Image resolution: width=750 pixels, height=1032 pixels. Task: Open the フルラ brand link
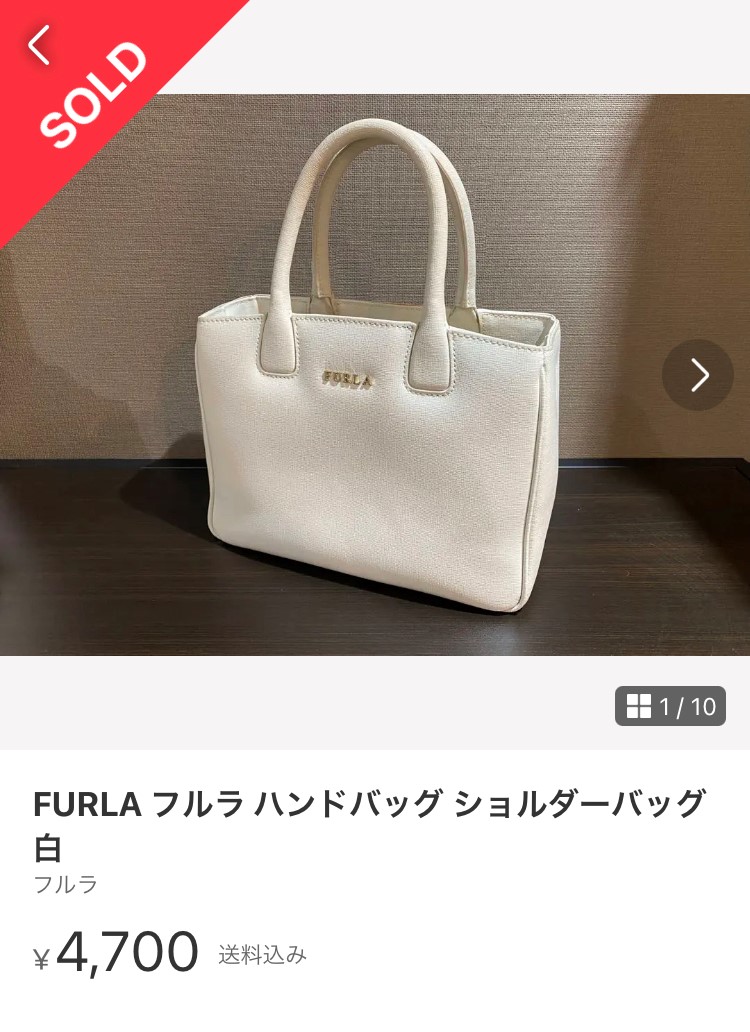coord(65,884)
